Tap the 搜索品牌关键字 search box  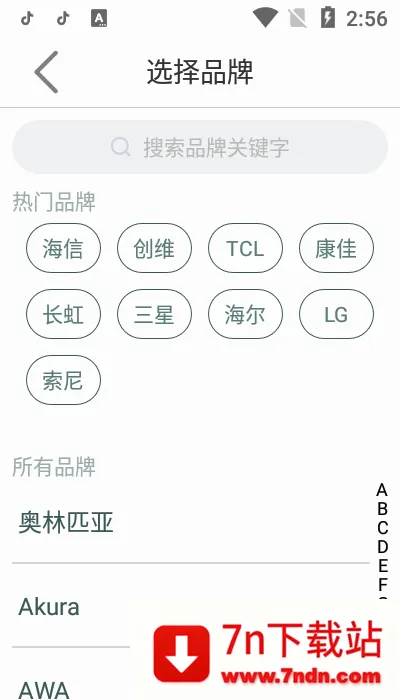(200, 147)
